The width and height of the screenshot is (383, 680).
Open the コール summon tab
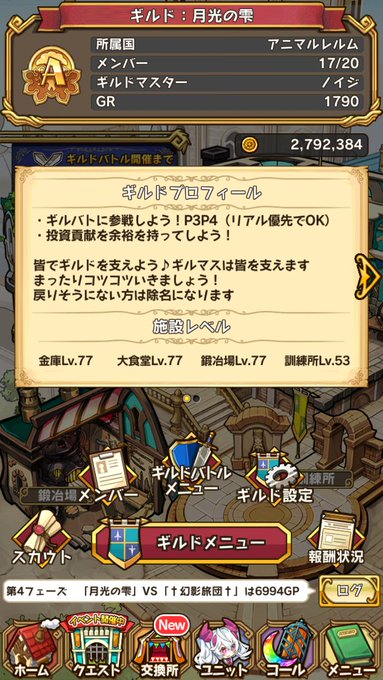click(x=288, y=648)
